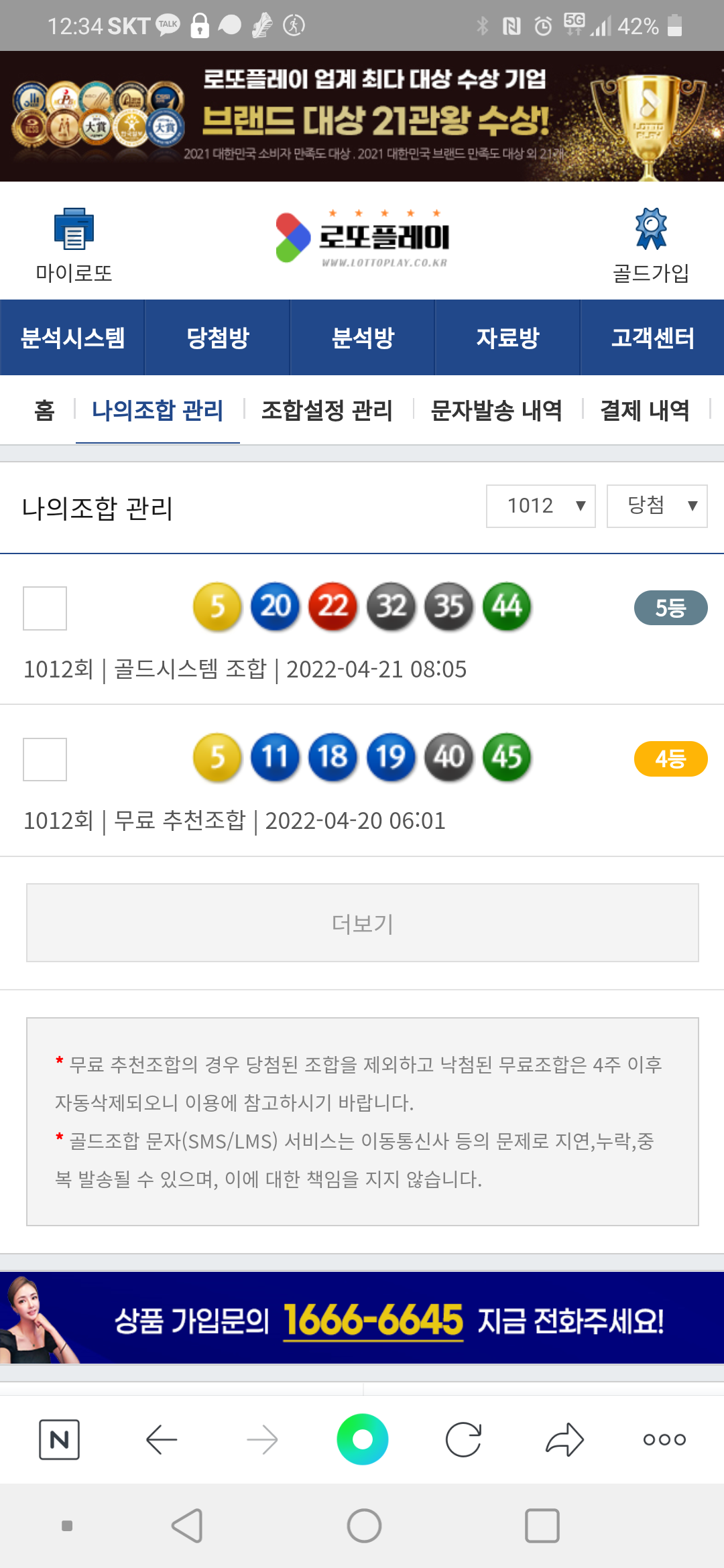The width and height of the screenshot is (724, 1568).
Task: Expand the 1012 round dropdown
Action: [x=541, y=506]
